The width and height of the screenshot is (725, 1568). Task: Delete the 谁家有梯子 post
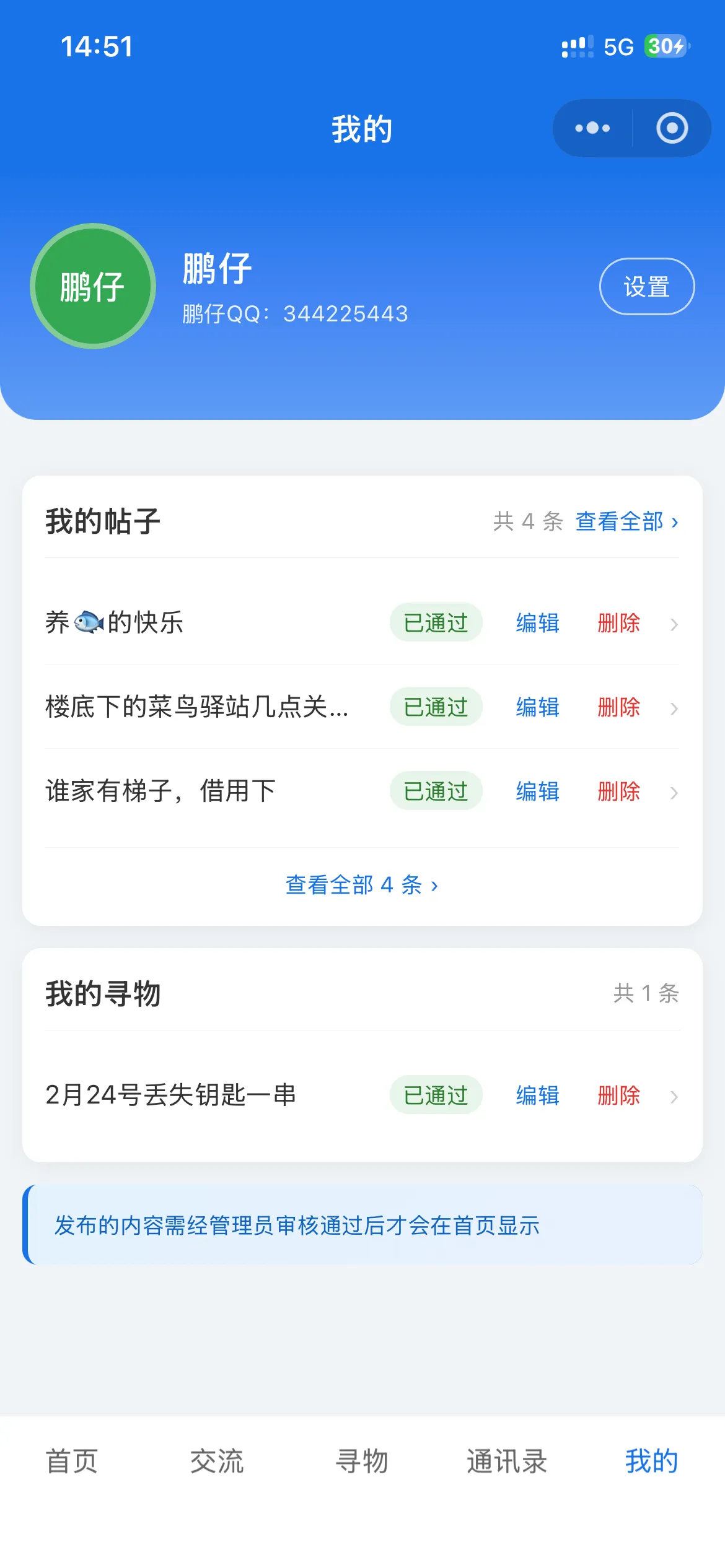pyautogui.click(x=618, y=792)
